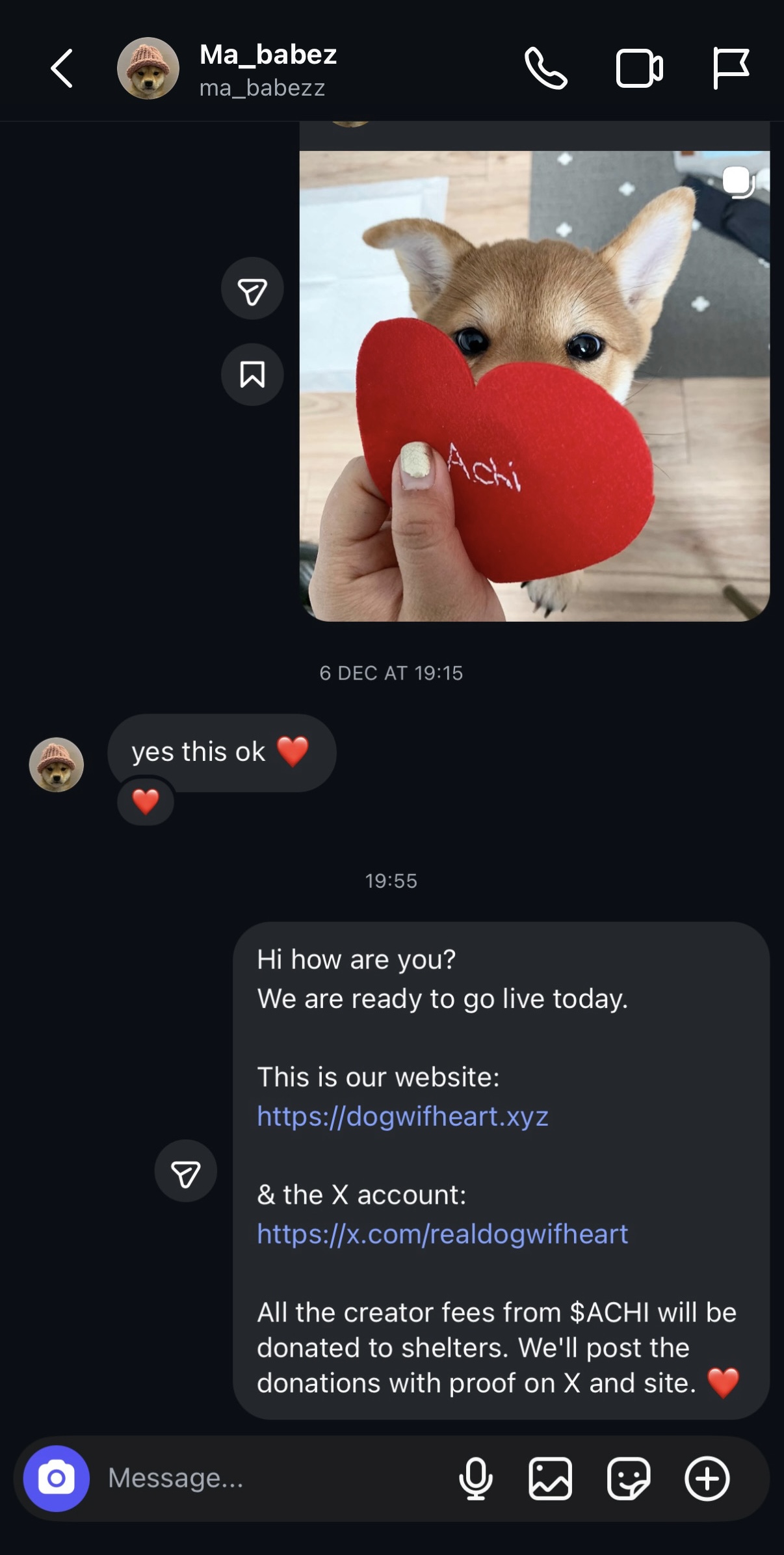Open the sticker picker
The image size is (784, 1555).
coord(629,1478)
